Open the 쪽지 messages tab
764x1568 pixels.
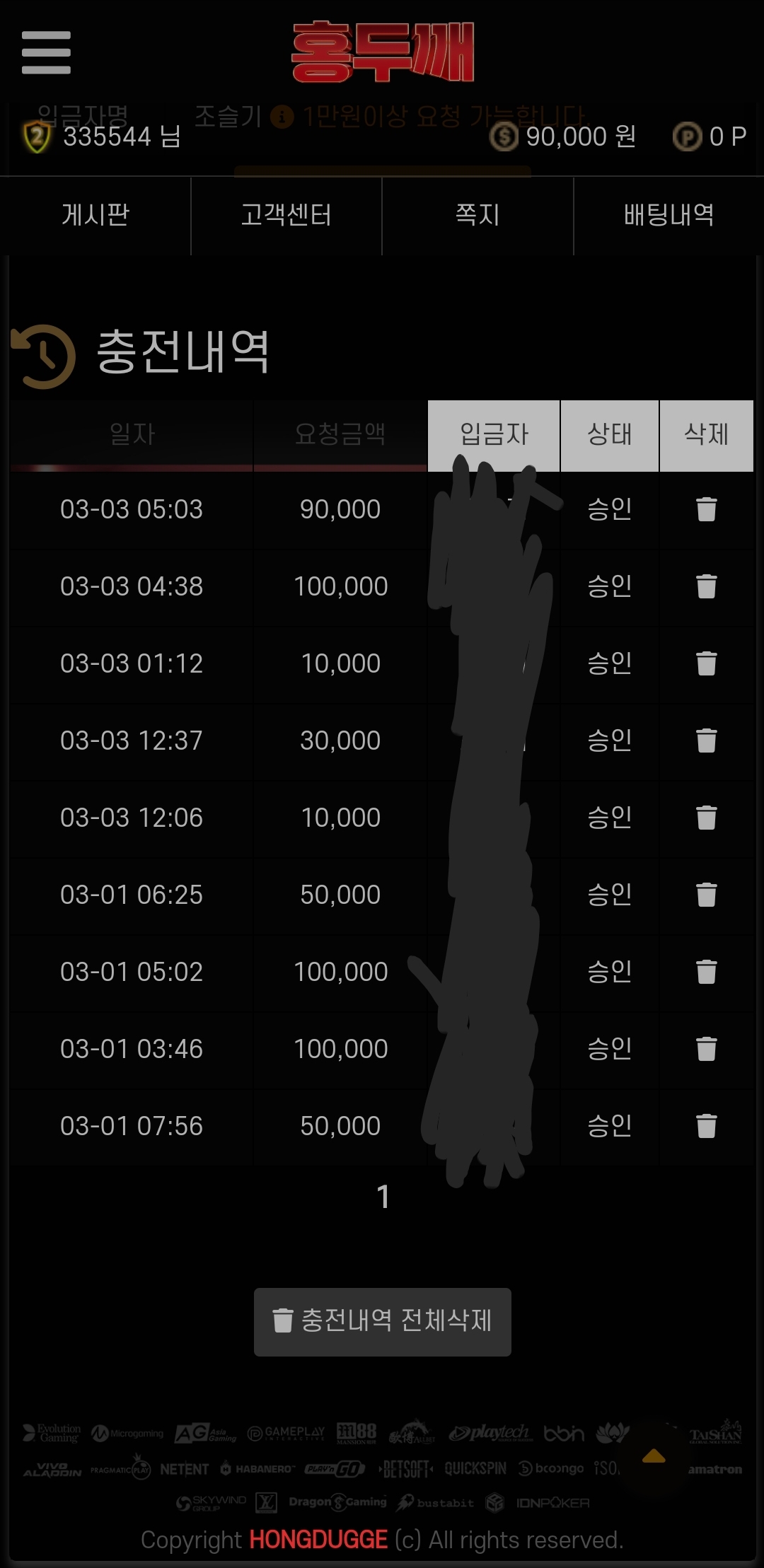click(477, 215)
